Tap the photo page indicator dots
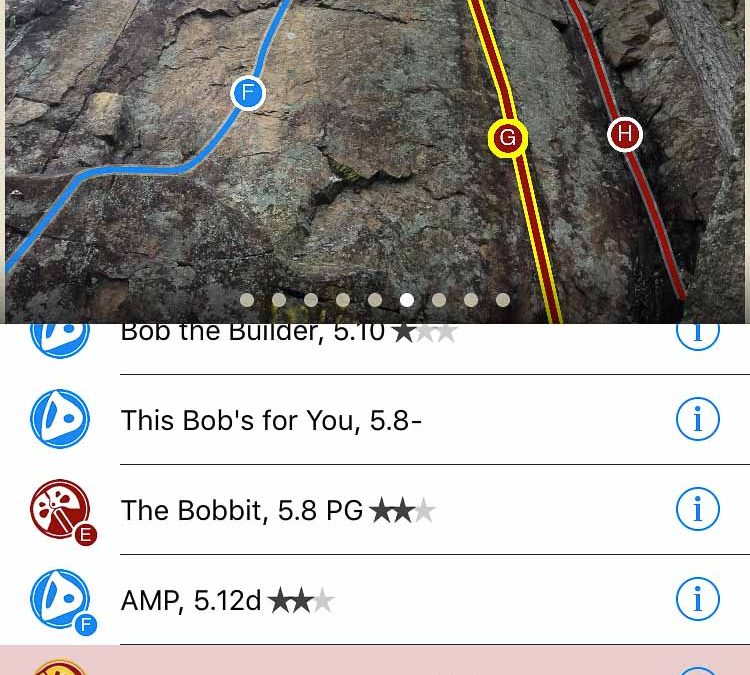 (x=375, y=300)
